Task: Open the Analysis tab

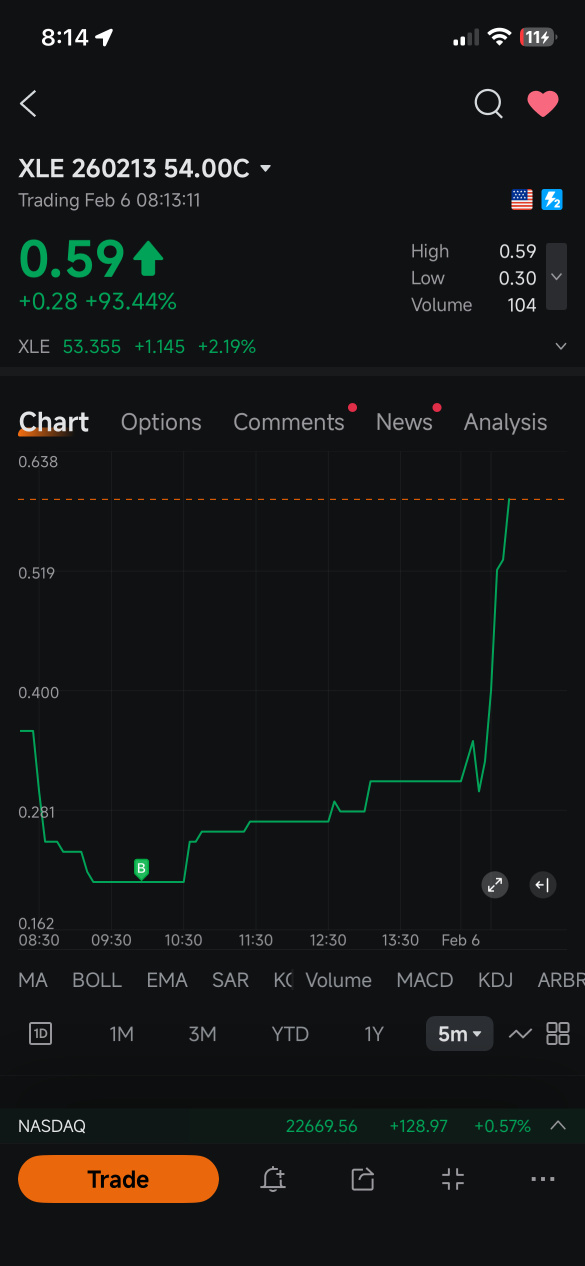Action: 505,422
